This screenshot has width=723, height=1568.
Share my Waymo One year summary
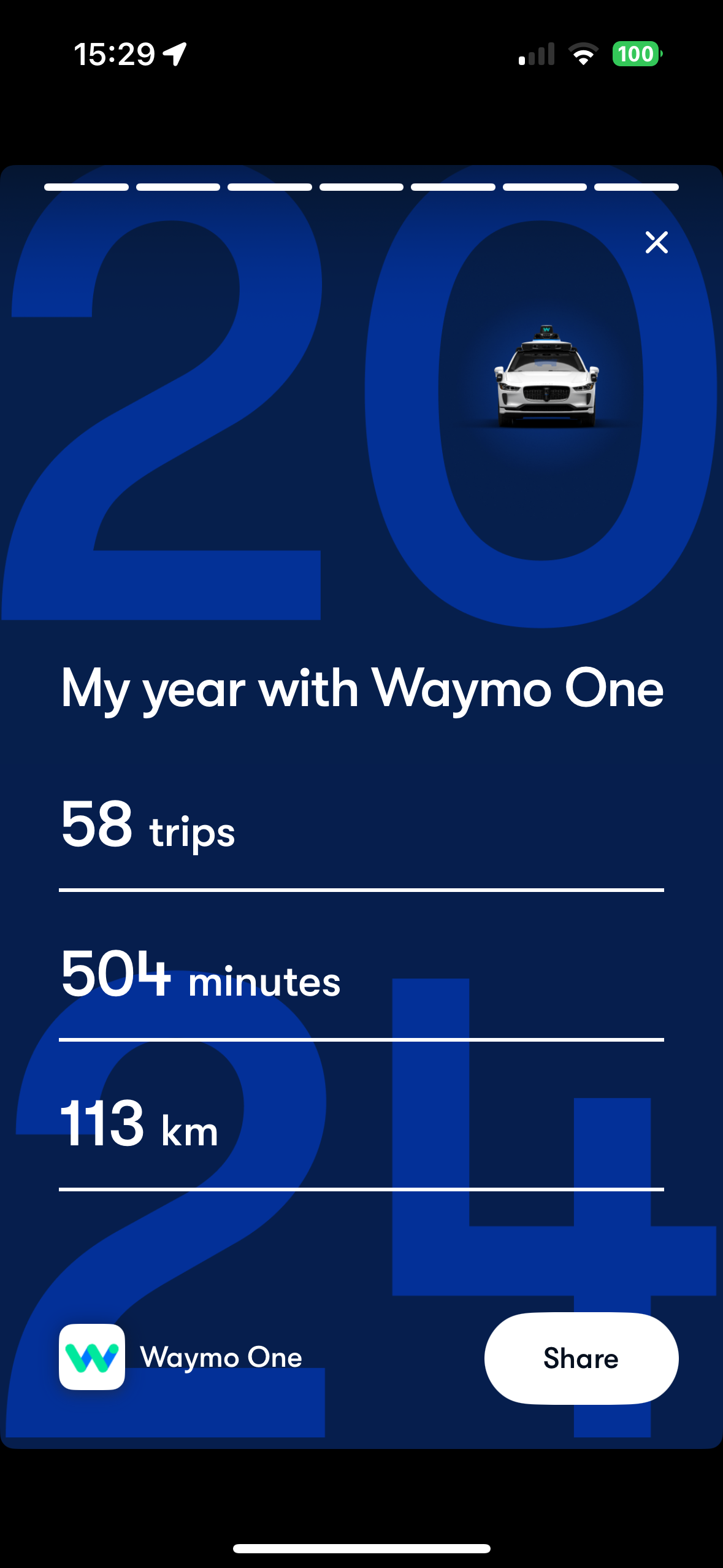[x=581, y=1358]
